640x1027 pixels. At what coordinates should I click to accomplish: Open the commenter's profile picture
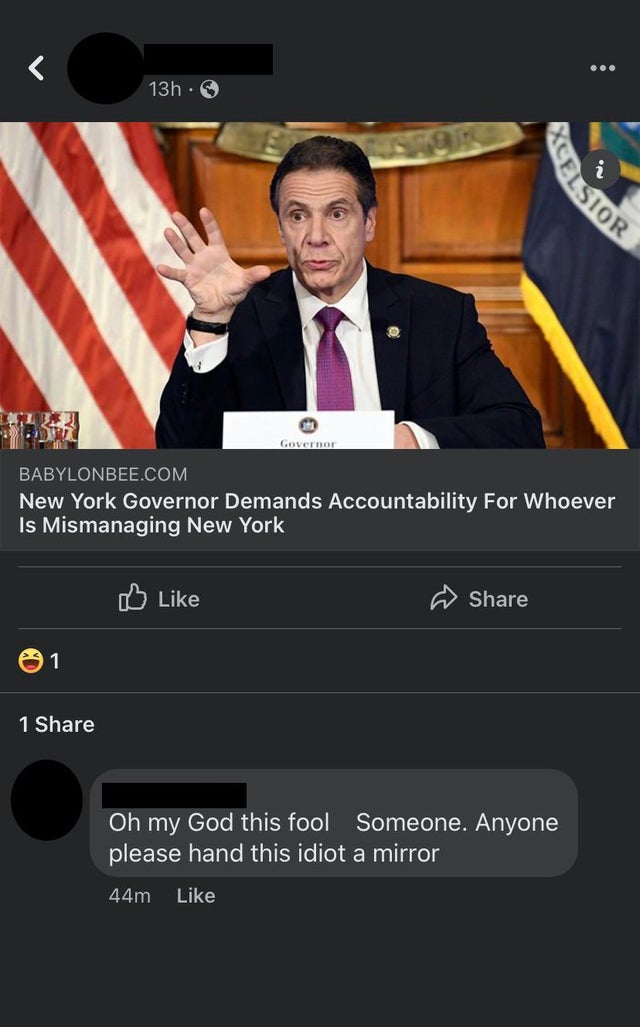(x=47, y=800)
